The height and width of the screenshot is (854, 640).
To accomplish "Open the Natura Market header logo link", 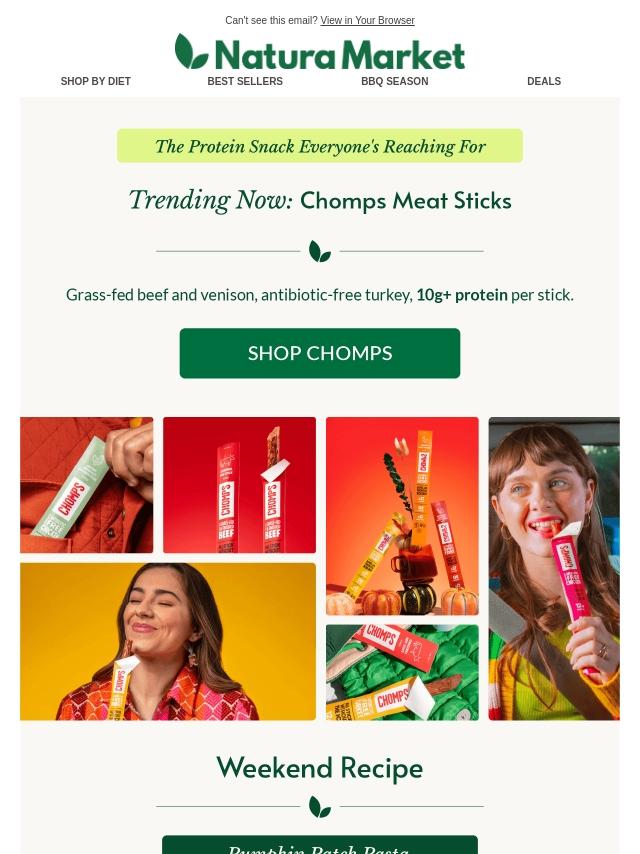I will click(320, 52).
